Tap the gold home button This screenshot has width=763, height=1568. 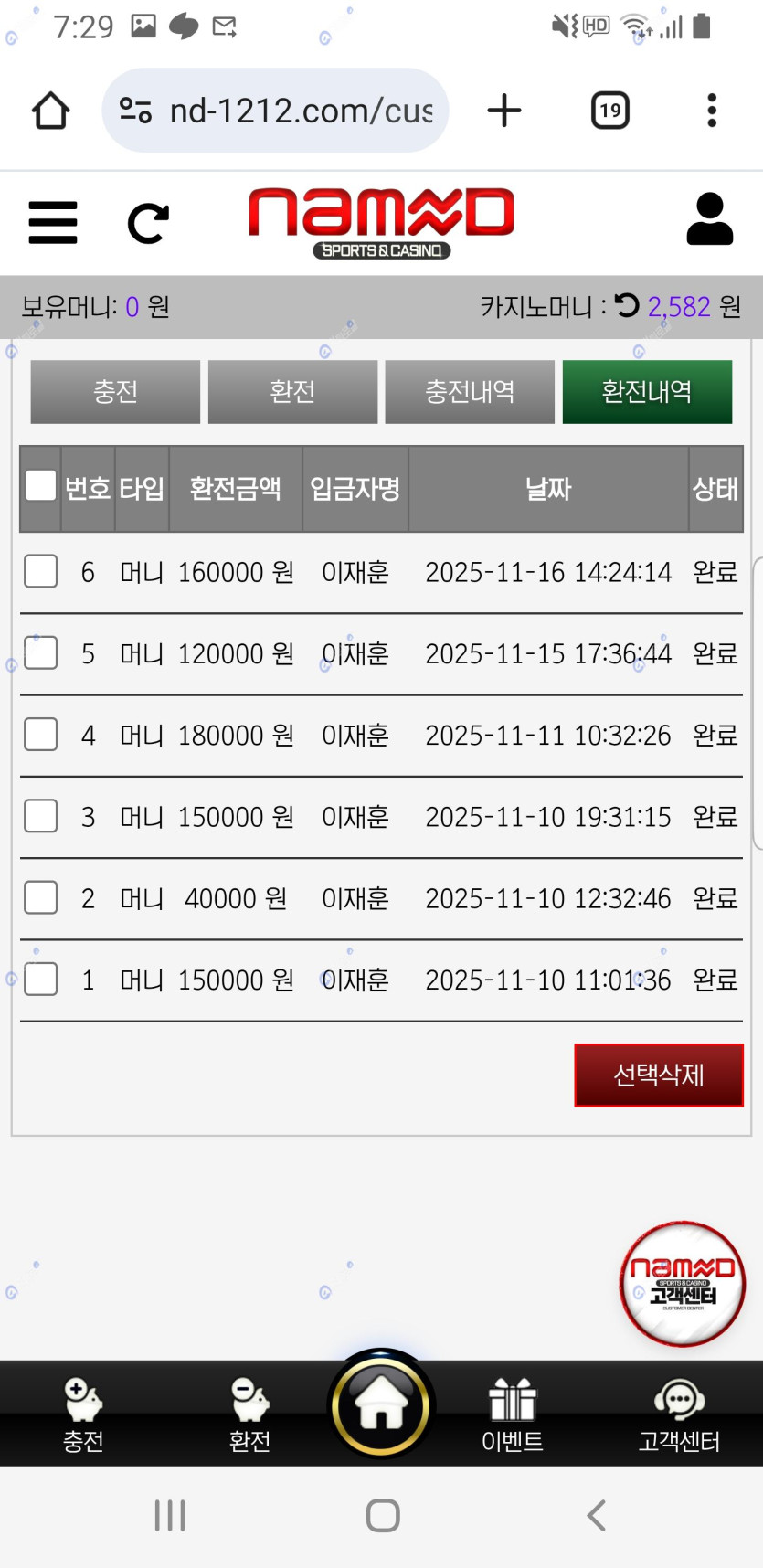(382, 1405)
